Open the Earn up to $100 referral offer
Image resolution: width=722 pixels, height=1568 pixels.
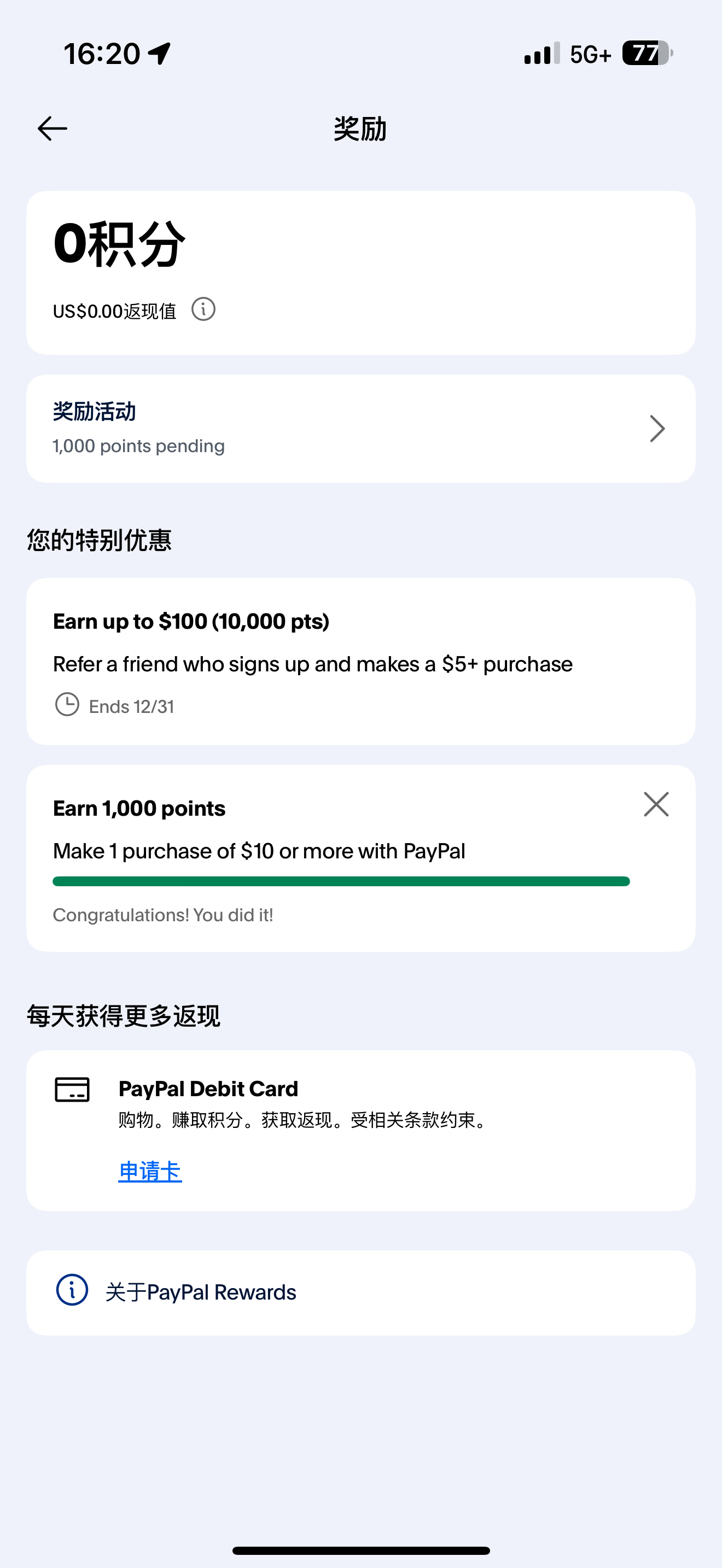pyautogui.click(x=360, y=661)
